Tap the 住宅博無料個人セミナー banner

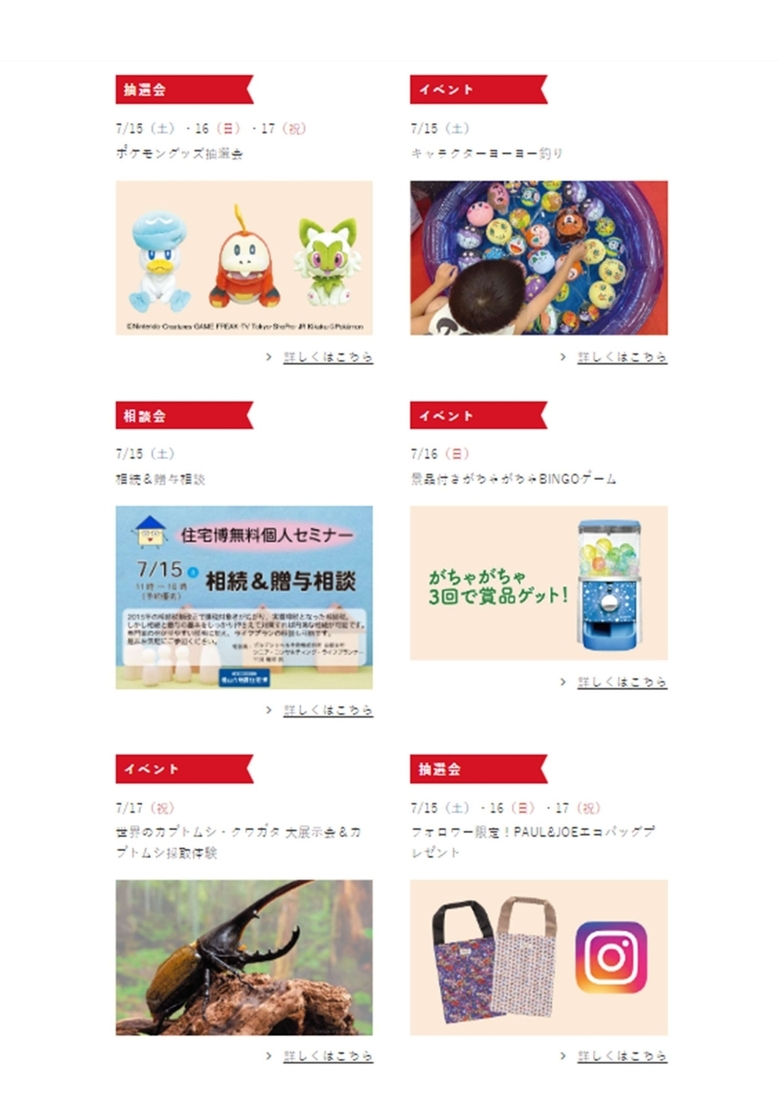coord(244,597)
